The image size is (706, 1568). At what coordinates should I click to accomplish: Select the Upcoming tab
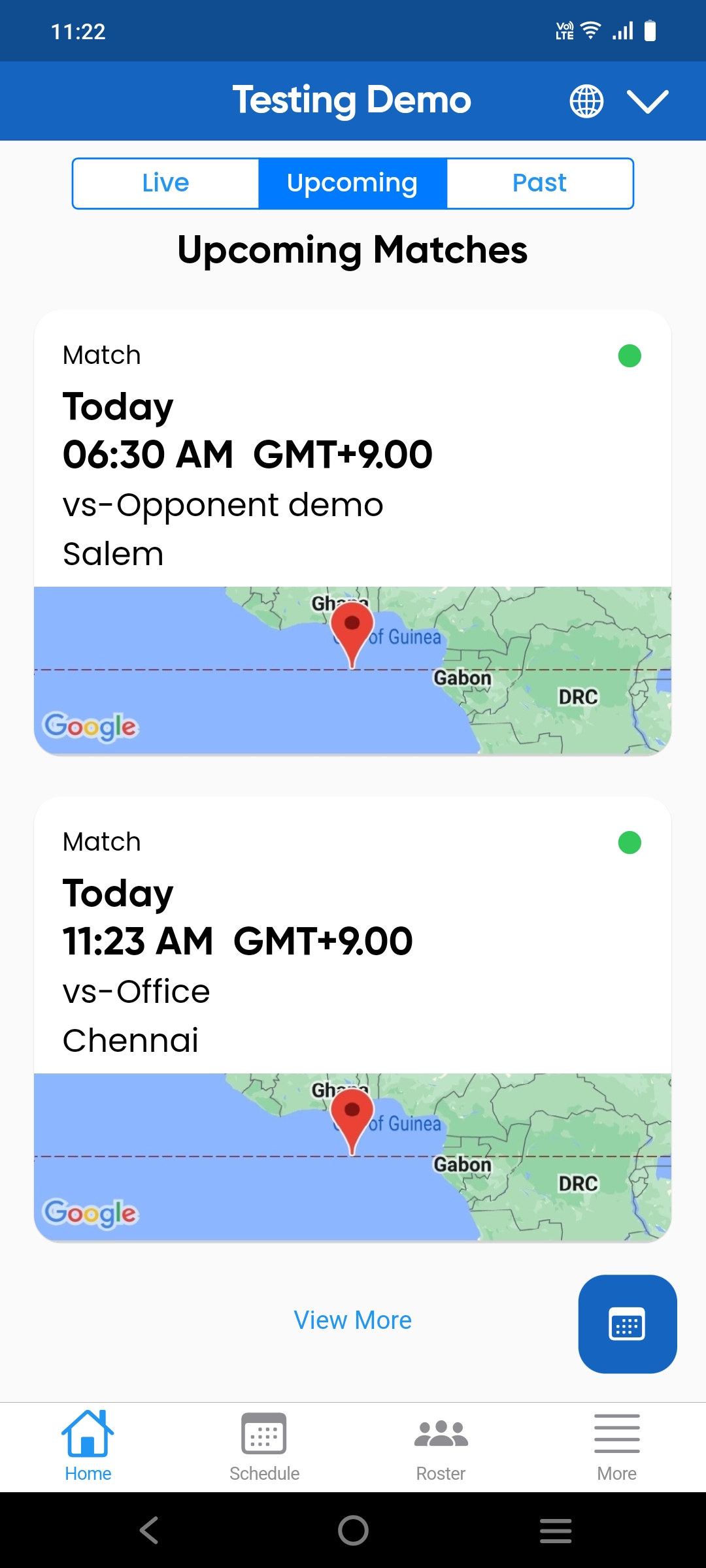[352, 183]
